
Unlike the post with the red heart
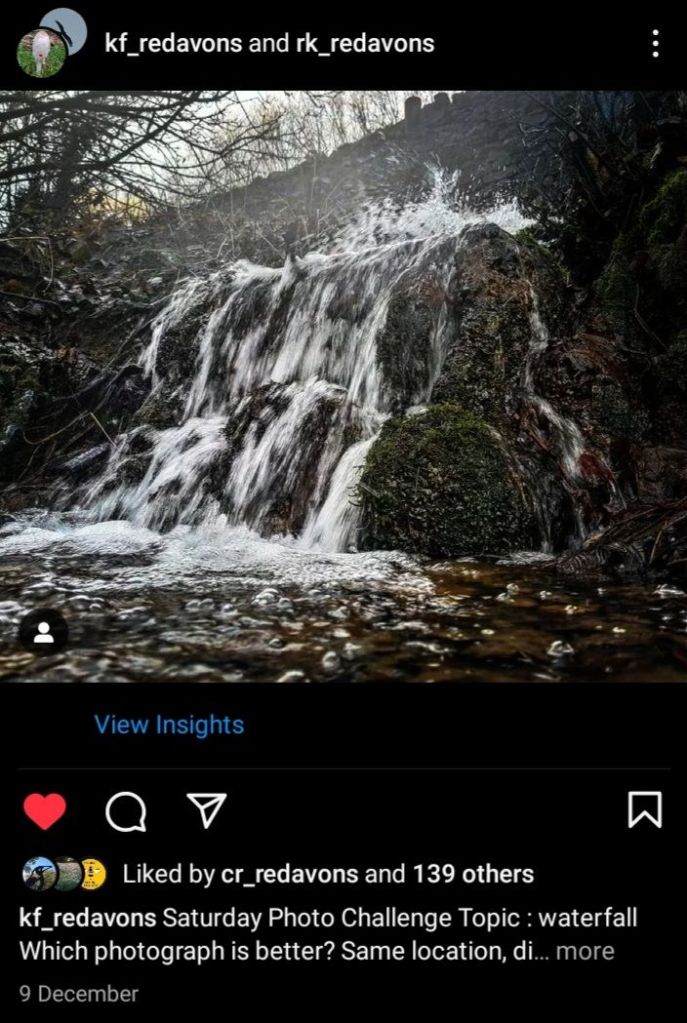45,811
